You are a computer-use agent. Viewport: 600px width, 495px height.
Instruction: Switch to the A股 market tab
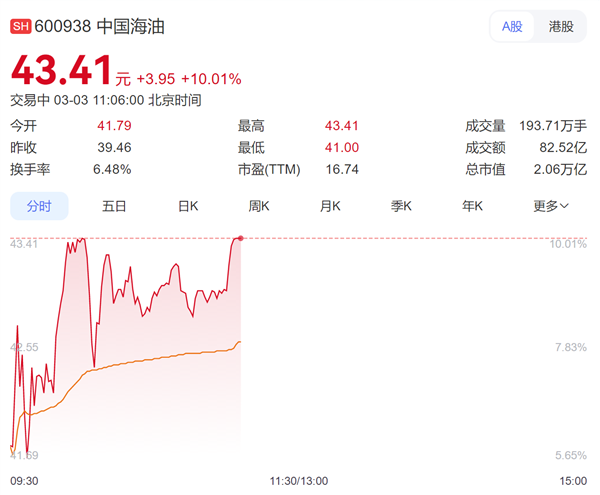click(x=513, y=27)
